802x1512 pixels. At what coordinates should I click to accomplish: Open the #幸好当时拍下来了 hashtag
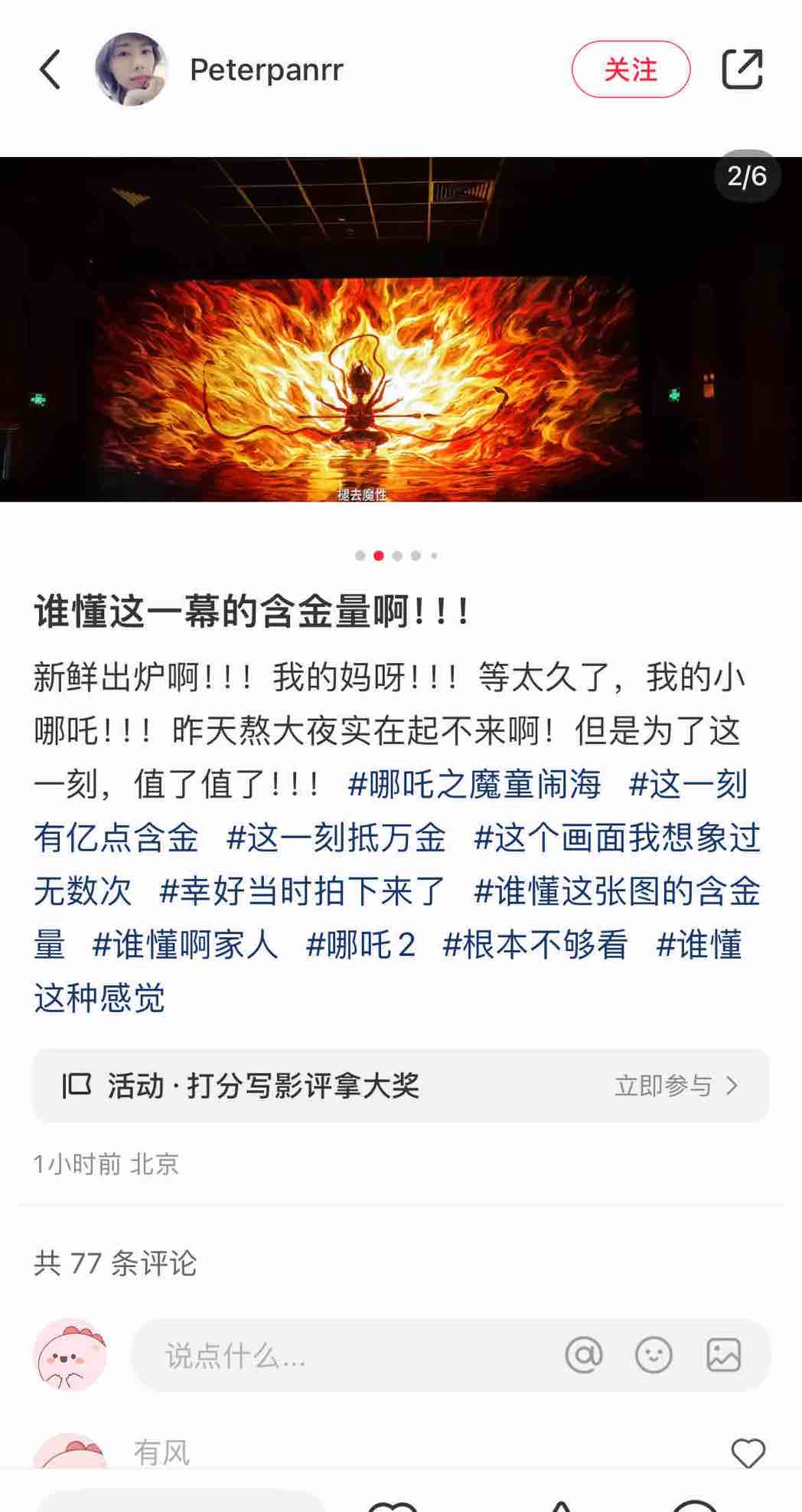[302, 891]
